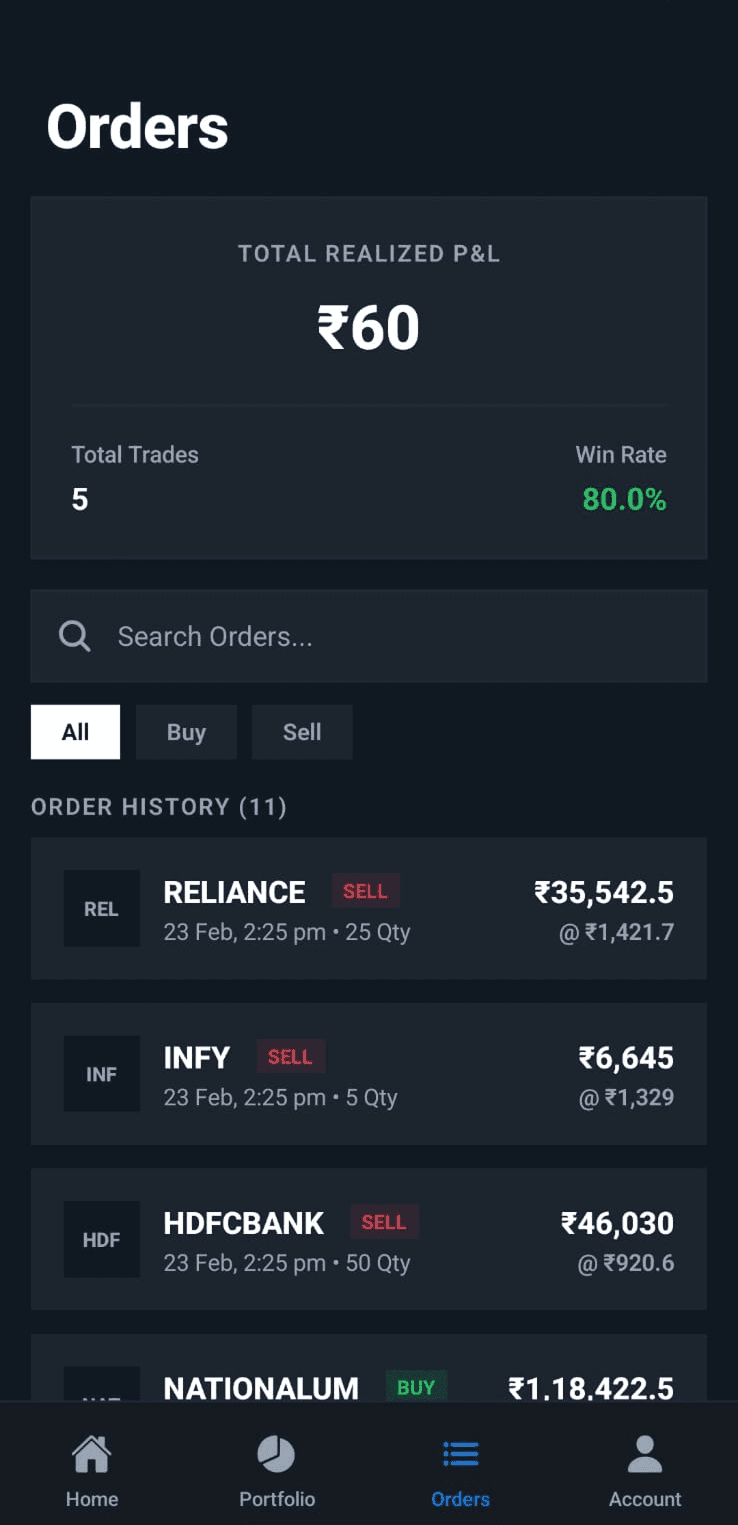This screenshot has width=738, height=1525.
Task: Click the 80.0% Win Rate value
Action: [624, 499]
